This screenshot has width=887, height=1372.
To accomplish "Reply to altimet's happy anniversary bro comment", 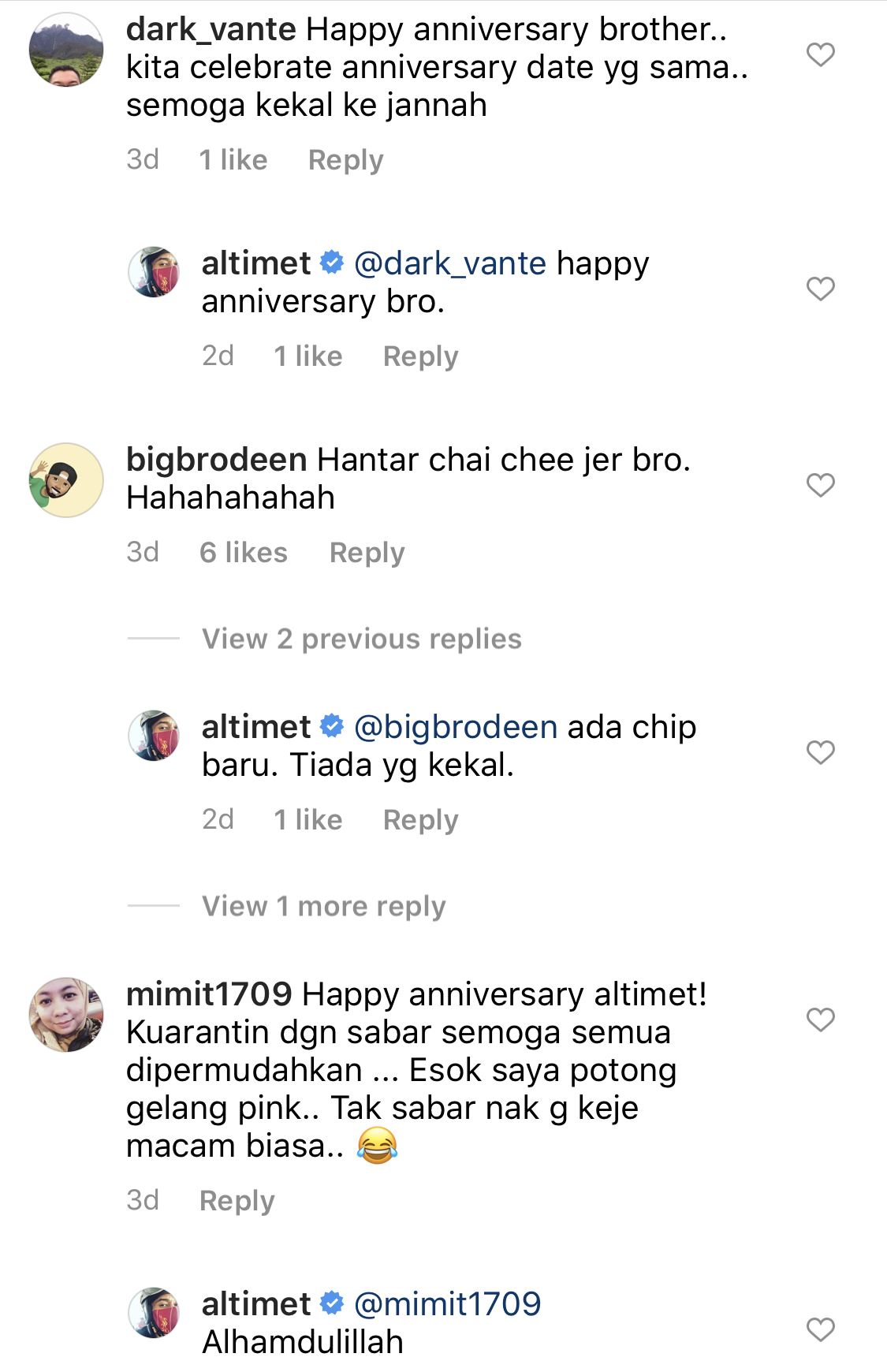I will [x=420, y=356].
